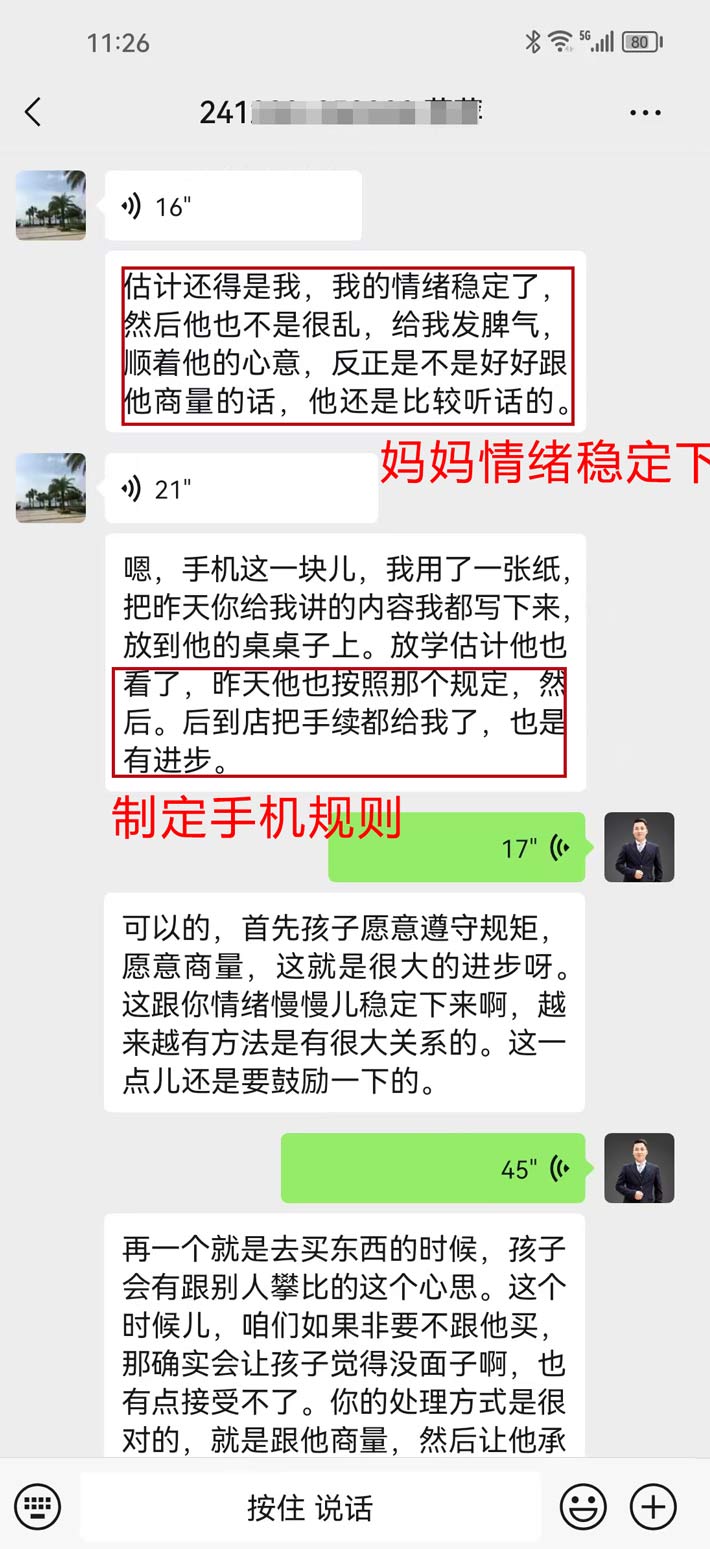Tap the 按住 说话 hold-to-talk button

click(310, 1506)
